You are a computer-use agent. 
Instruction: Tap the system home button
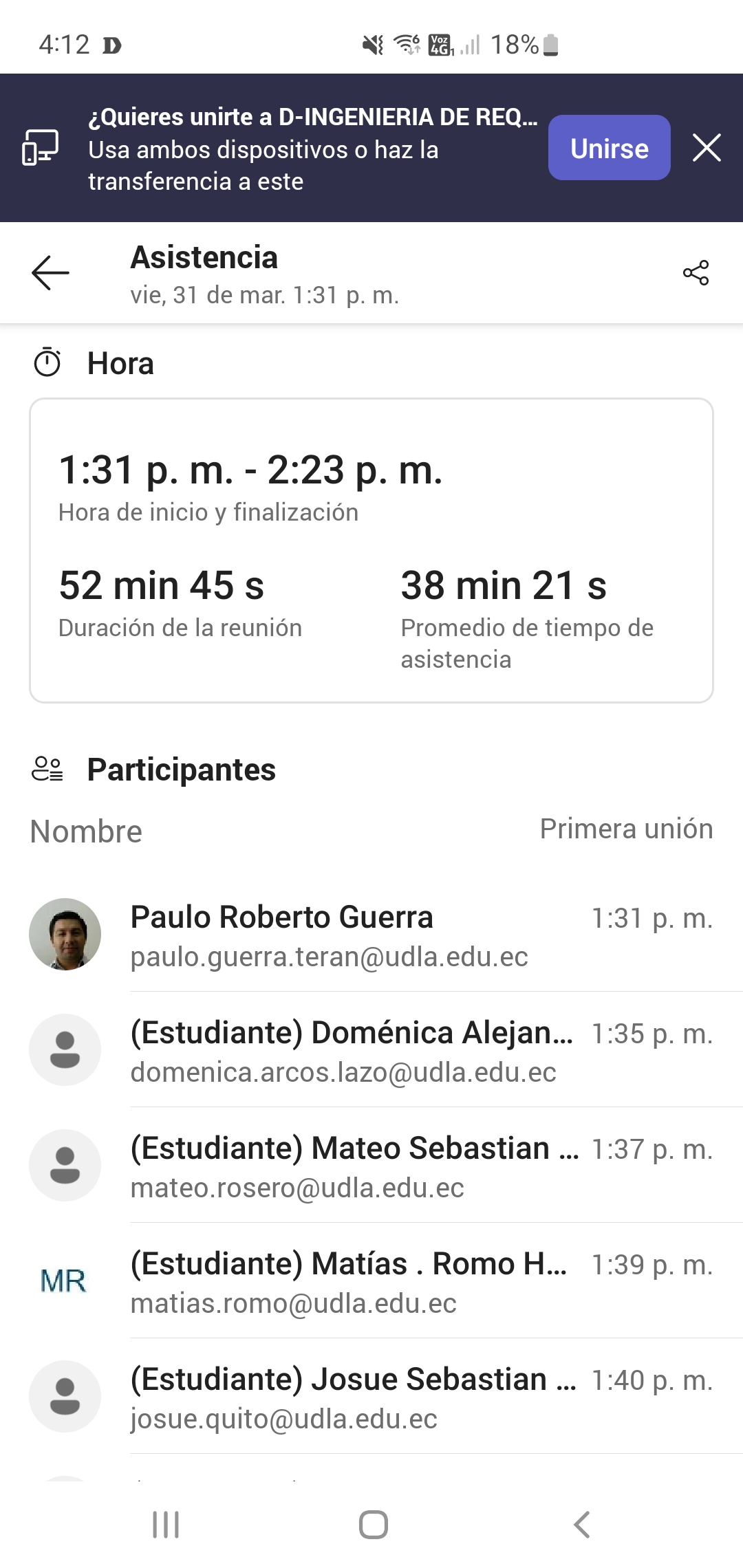point(373,1525)
